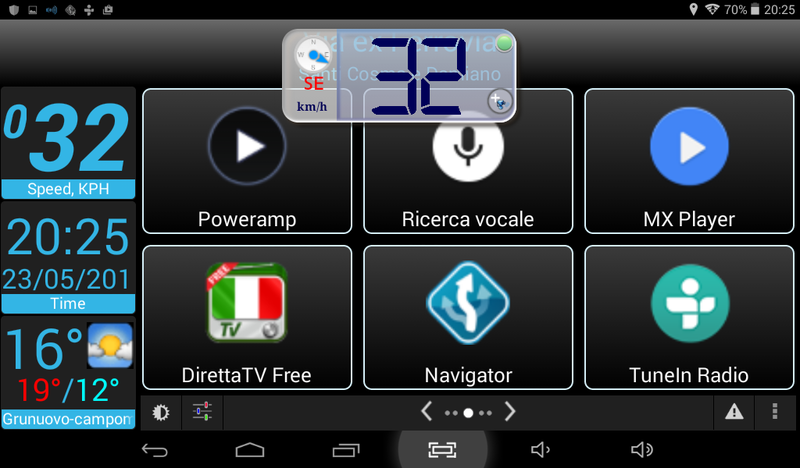The height and width of the screenshot is (468, 800).
Task: Open DirettaTV Free app
Action: (247, 316)
